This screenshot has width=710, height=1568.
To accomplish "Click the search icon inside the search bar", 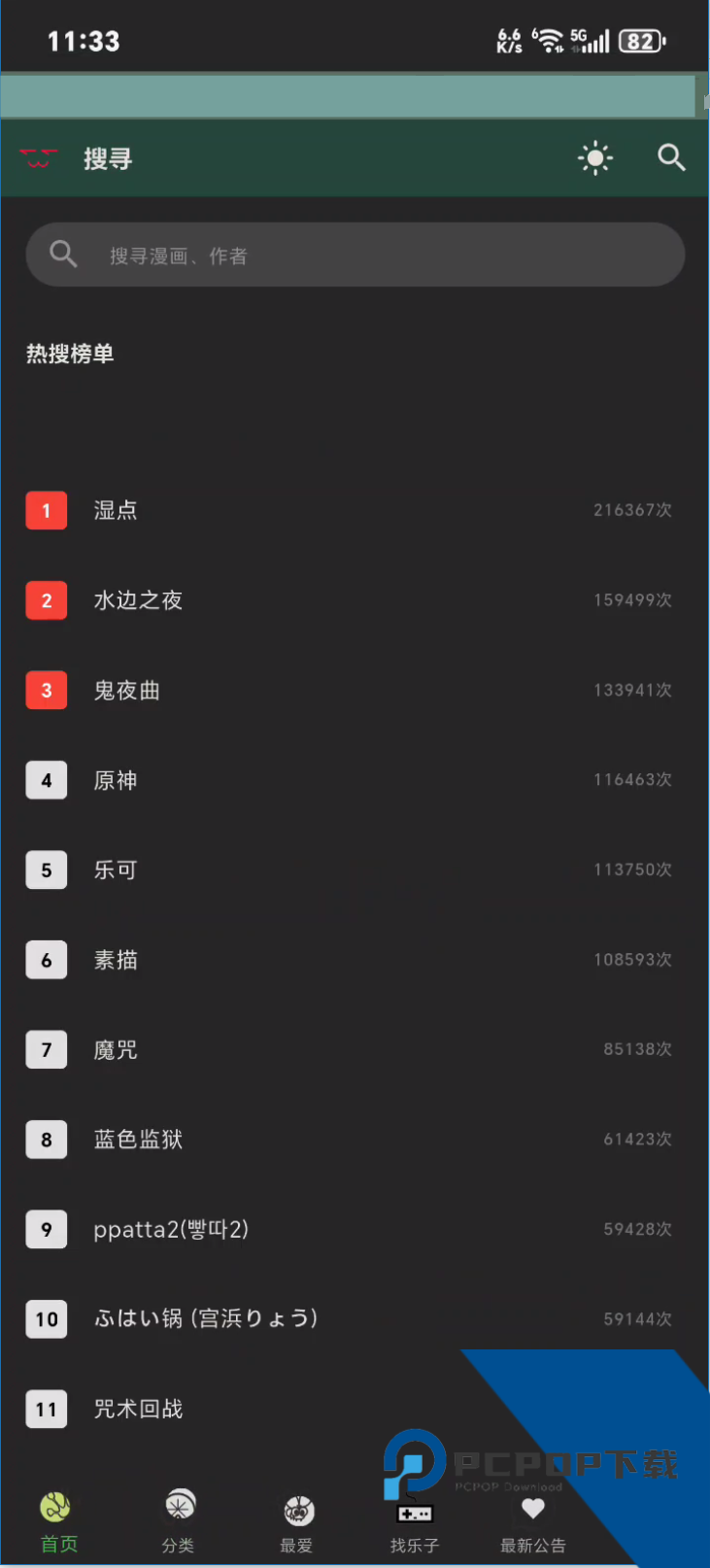I will coord(63,255).
